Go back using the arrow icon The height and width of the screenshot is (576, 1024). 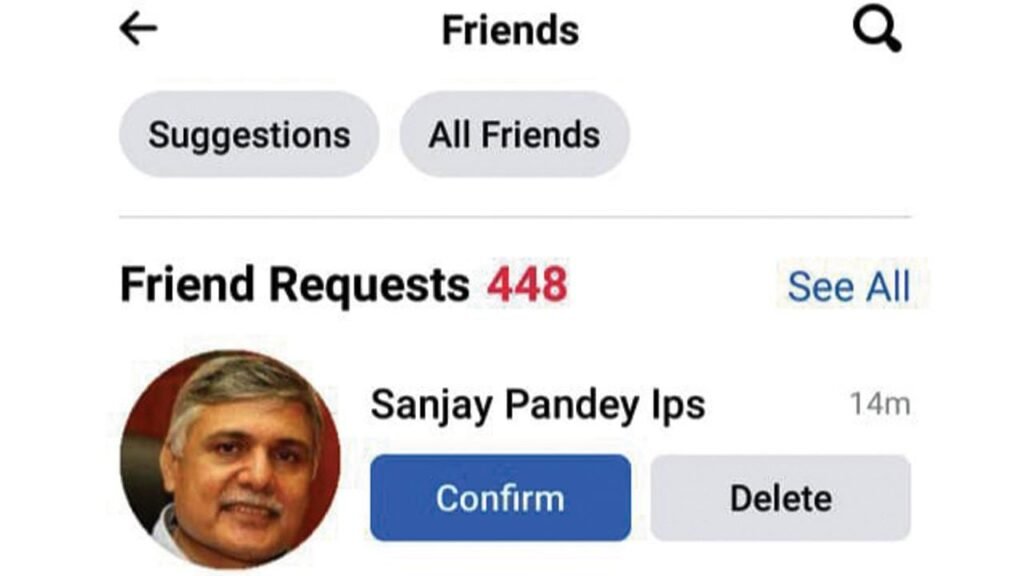pyautogui.click(x=138, y=30)
